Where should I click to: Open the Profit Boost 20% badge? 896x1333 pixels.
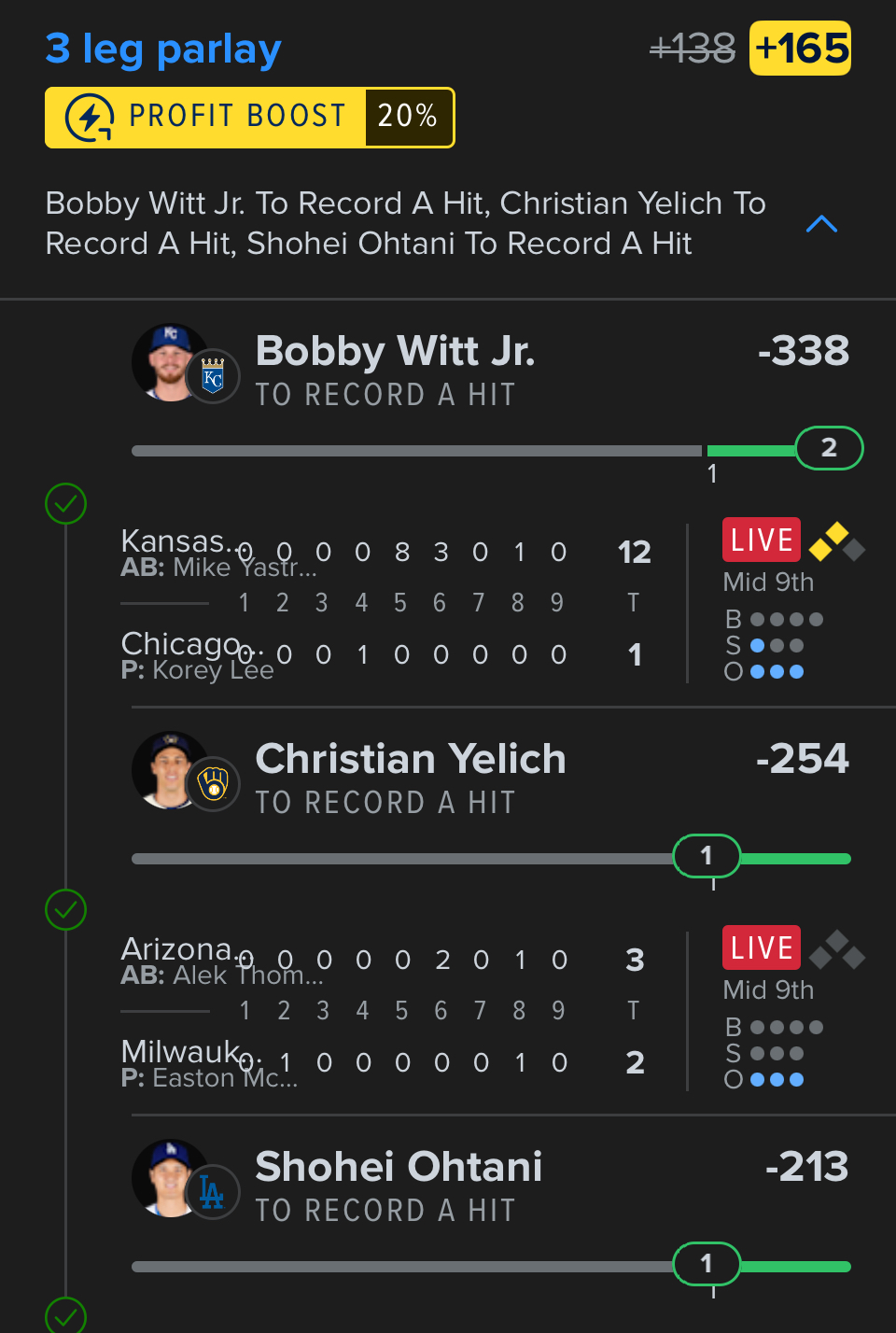250,118
